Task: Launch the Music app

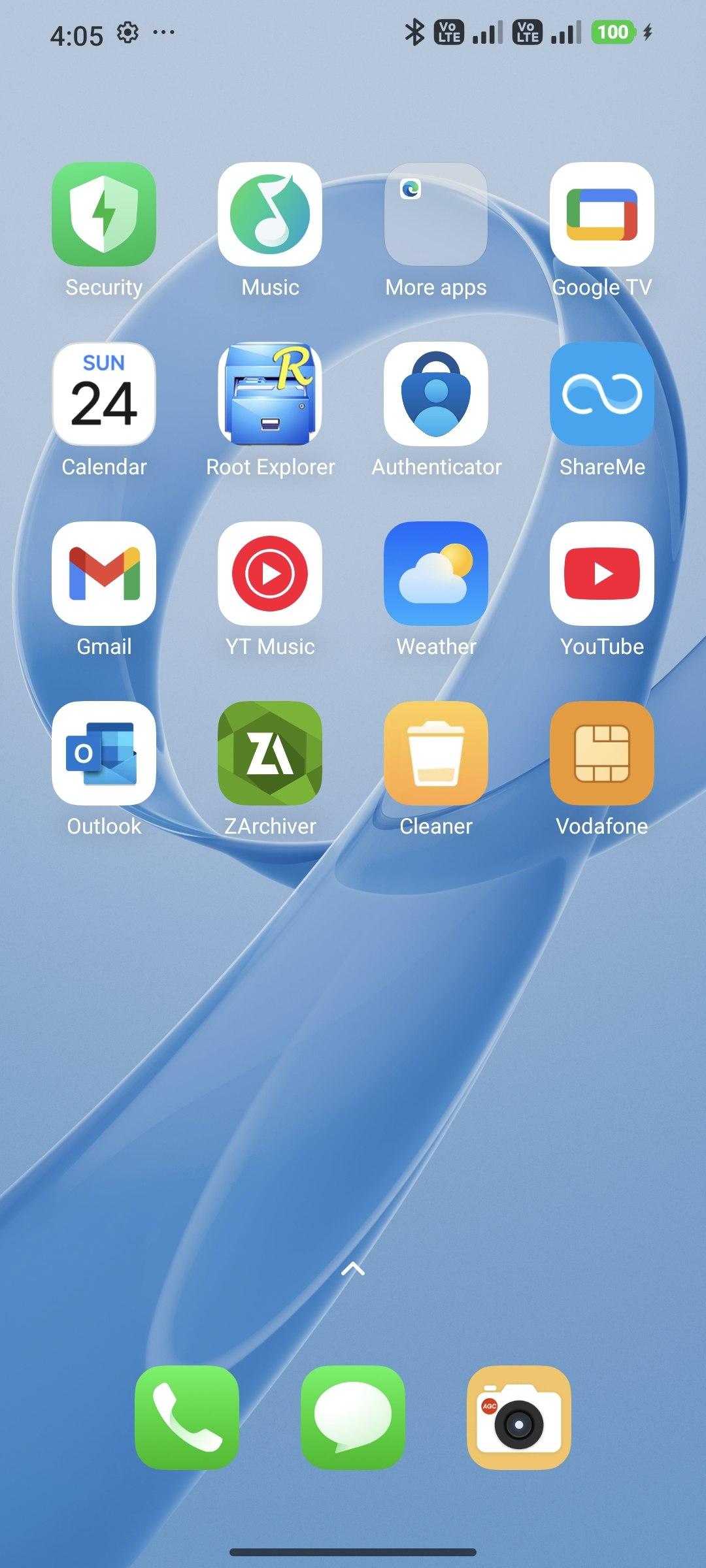Action: [x=270, y=214]
